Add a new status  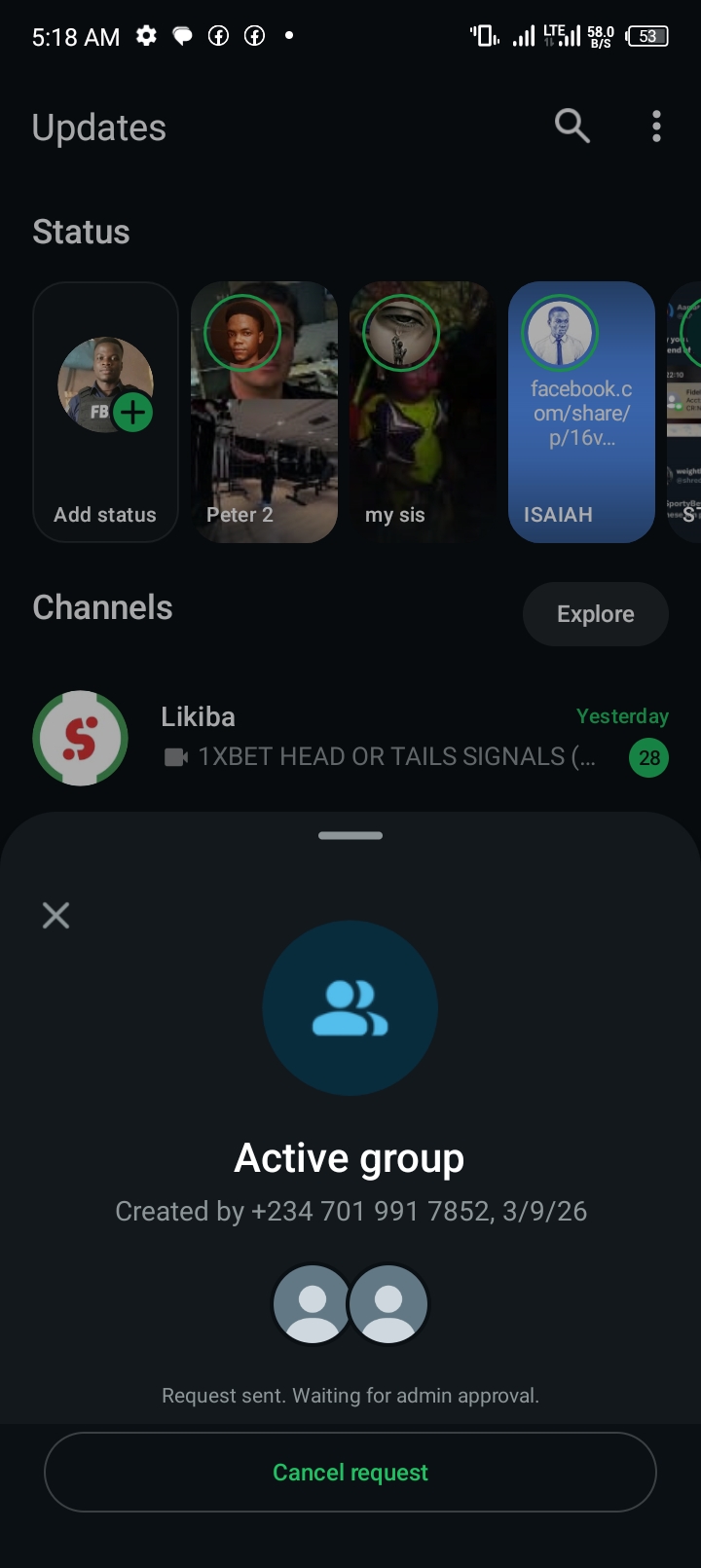point(105,412)
